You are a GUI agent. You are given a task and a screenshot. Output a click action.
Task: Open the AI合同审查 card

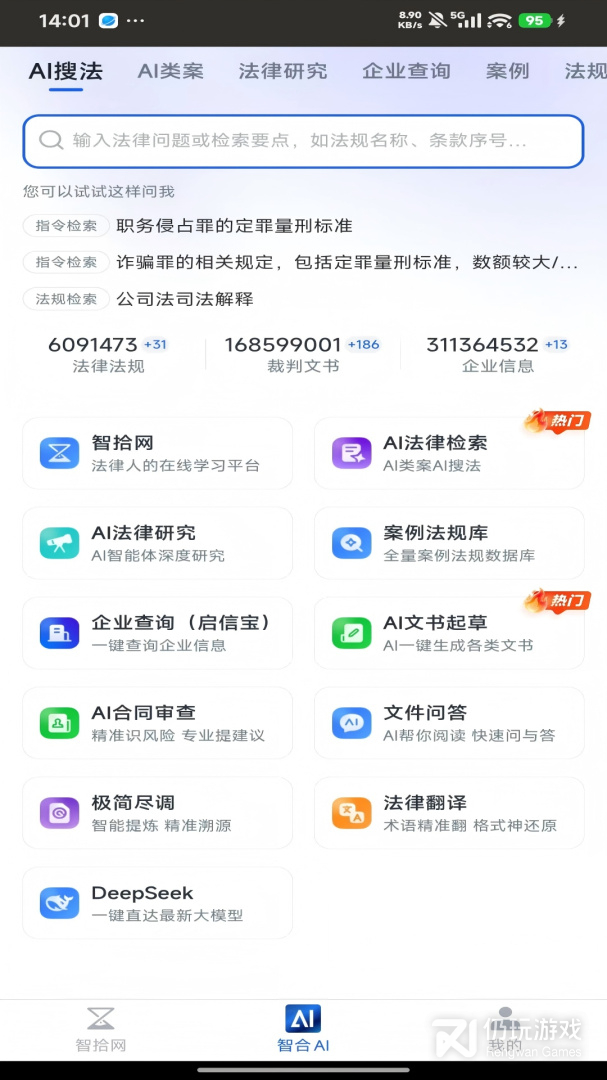(x=157, y=723)
